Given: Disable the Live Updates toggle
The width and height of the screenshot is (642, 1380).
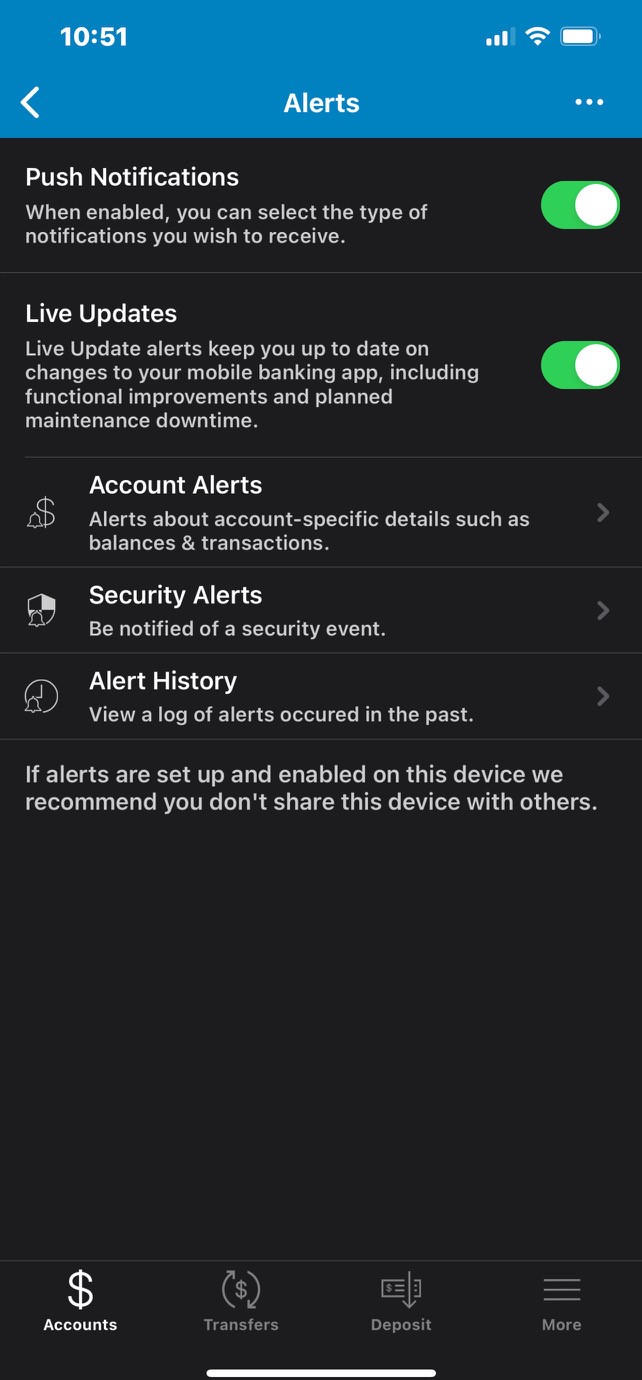Looking at the screenshot, I should (x=580, y=365).
